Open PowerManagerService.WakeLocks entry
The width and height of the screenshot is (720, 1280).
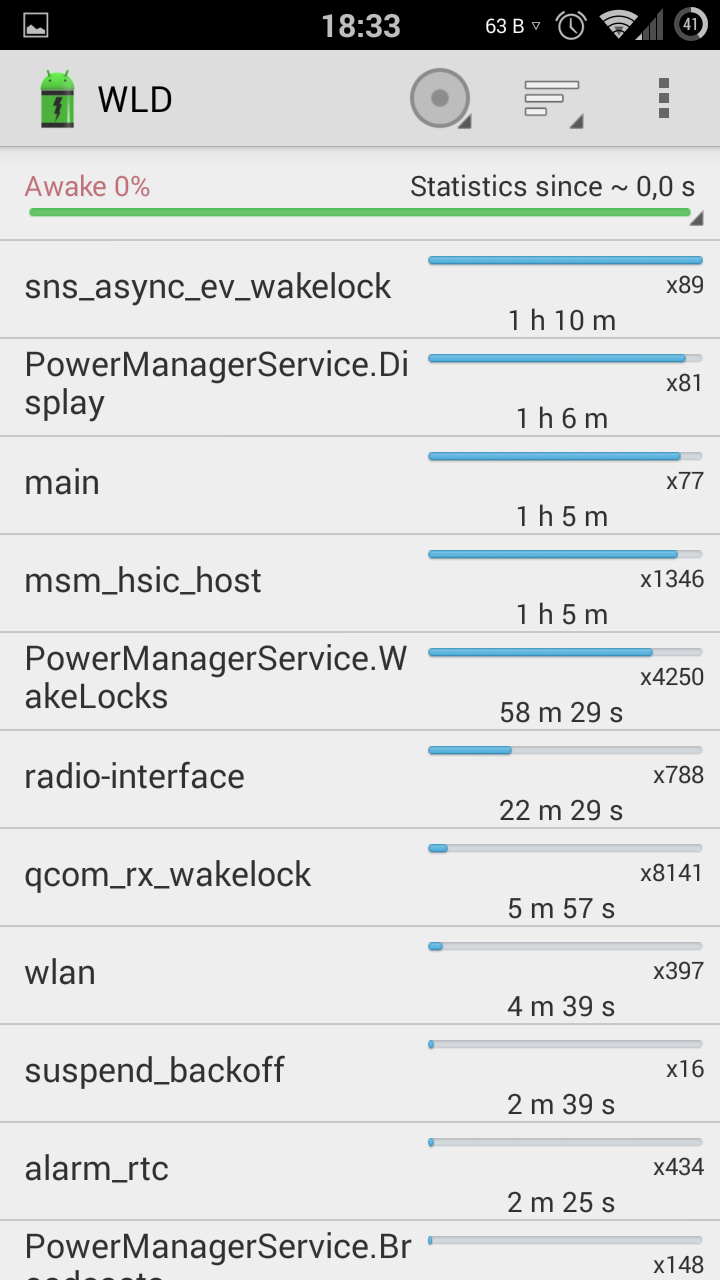click(360, 681)
